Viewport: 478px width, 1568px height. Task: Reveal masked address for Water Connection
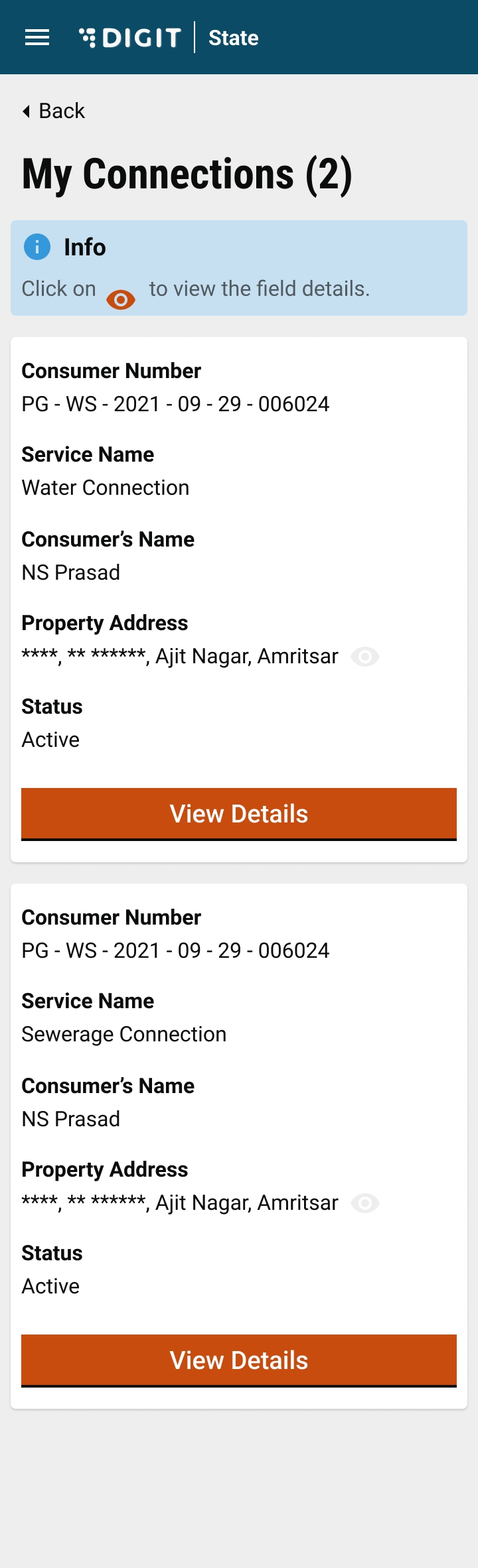(x=365, y=657)
